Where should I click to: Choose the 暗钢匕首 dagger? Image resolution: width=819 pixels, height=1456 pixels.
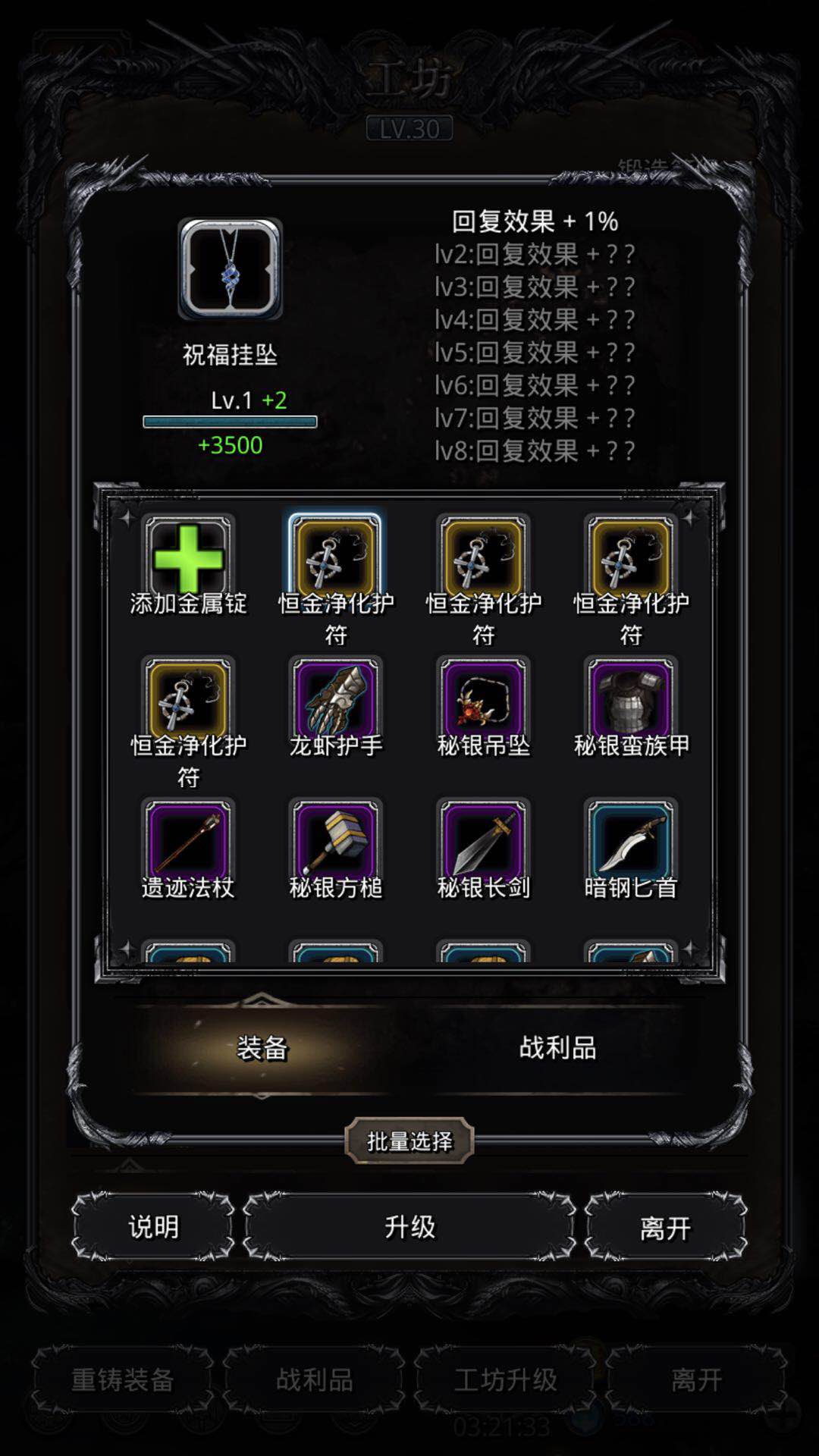coord(631,843)
